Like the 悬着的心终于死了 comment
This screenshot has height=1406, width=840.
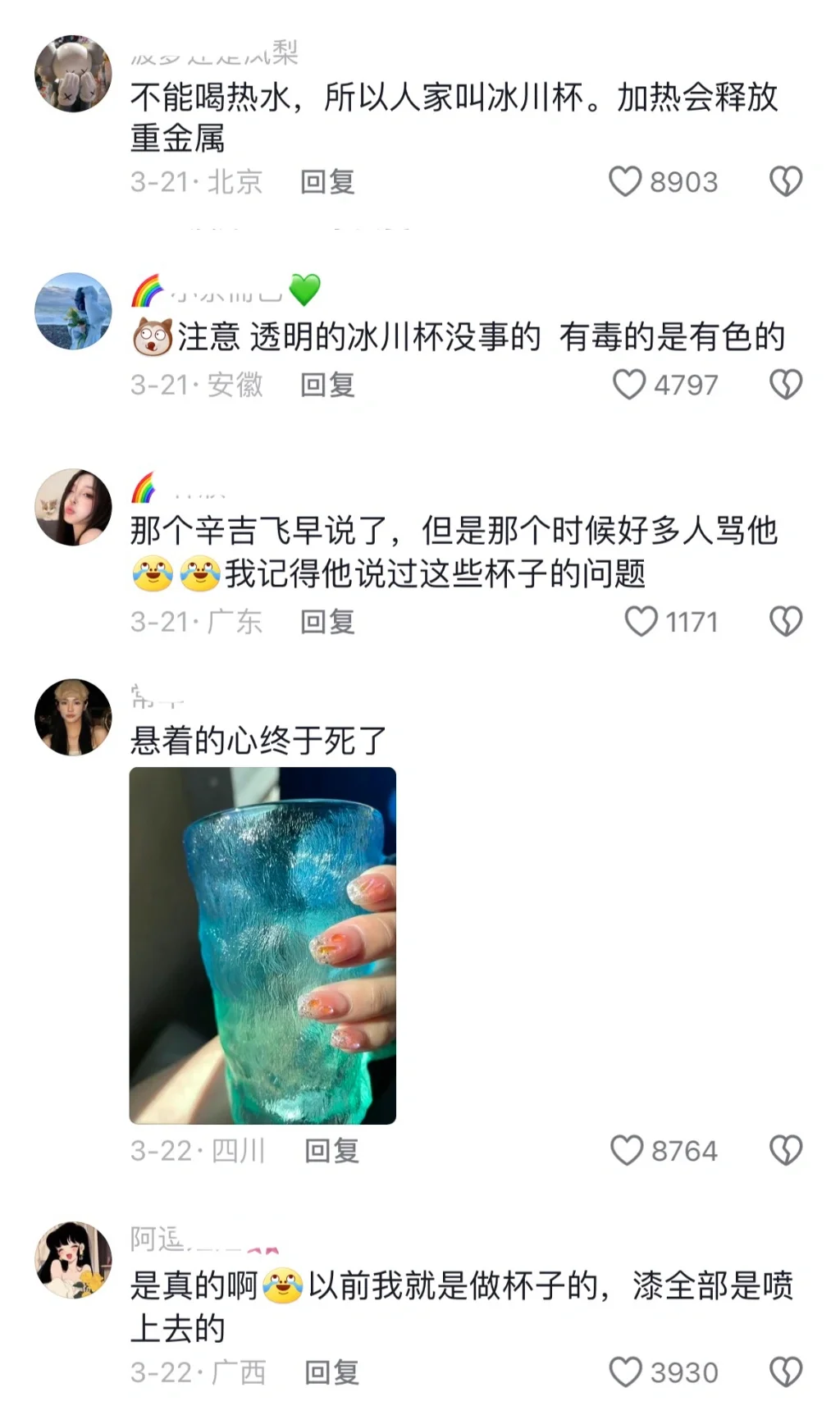[x=627, y=1150]
